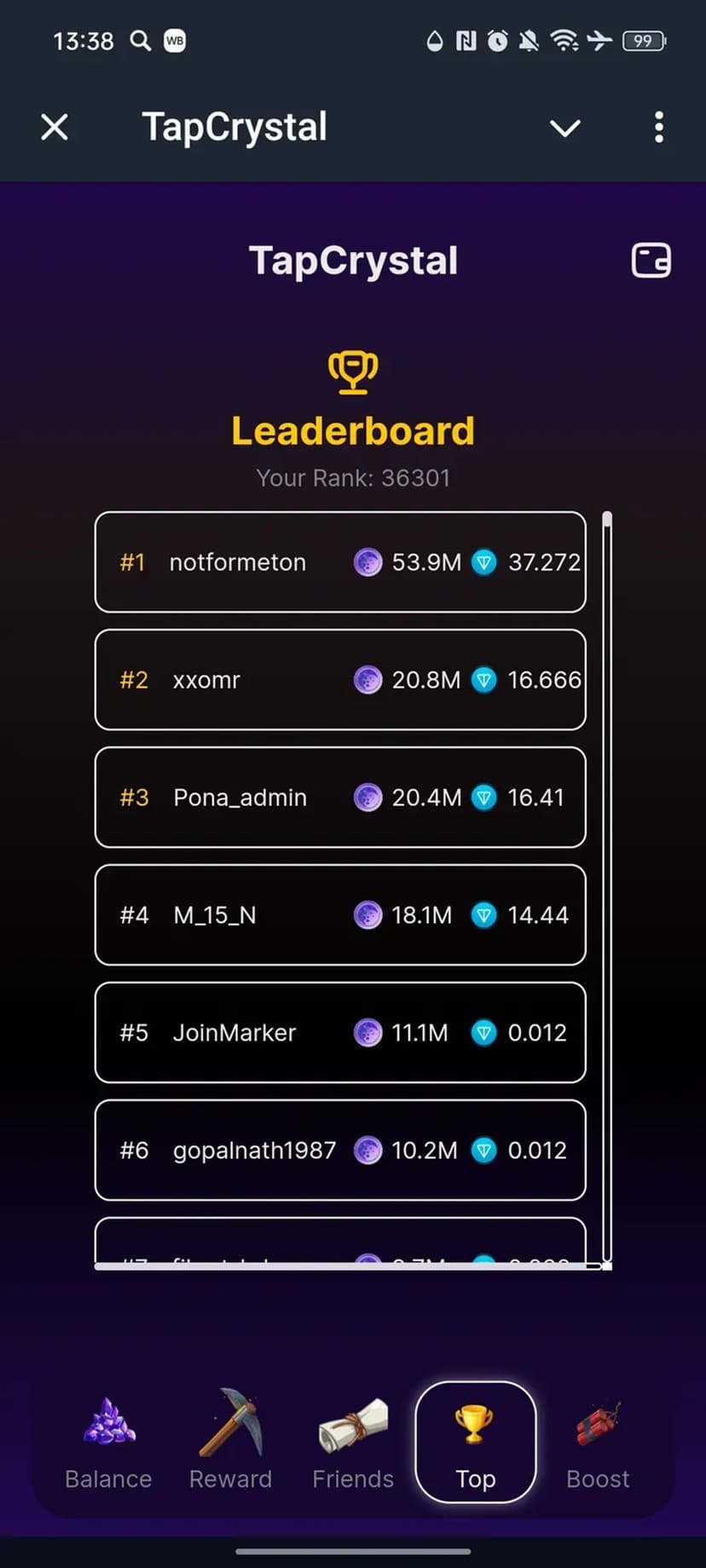Select gopalnath1987's leaderboard row
The width and height of the screenshot is (706, 1568).
coord(340,1150)
